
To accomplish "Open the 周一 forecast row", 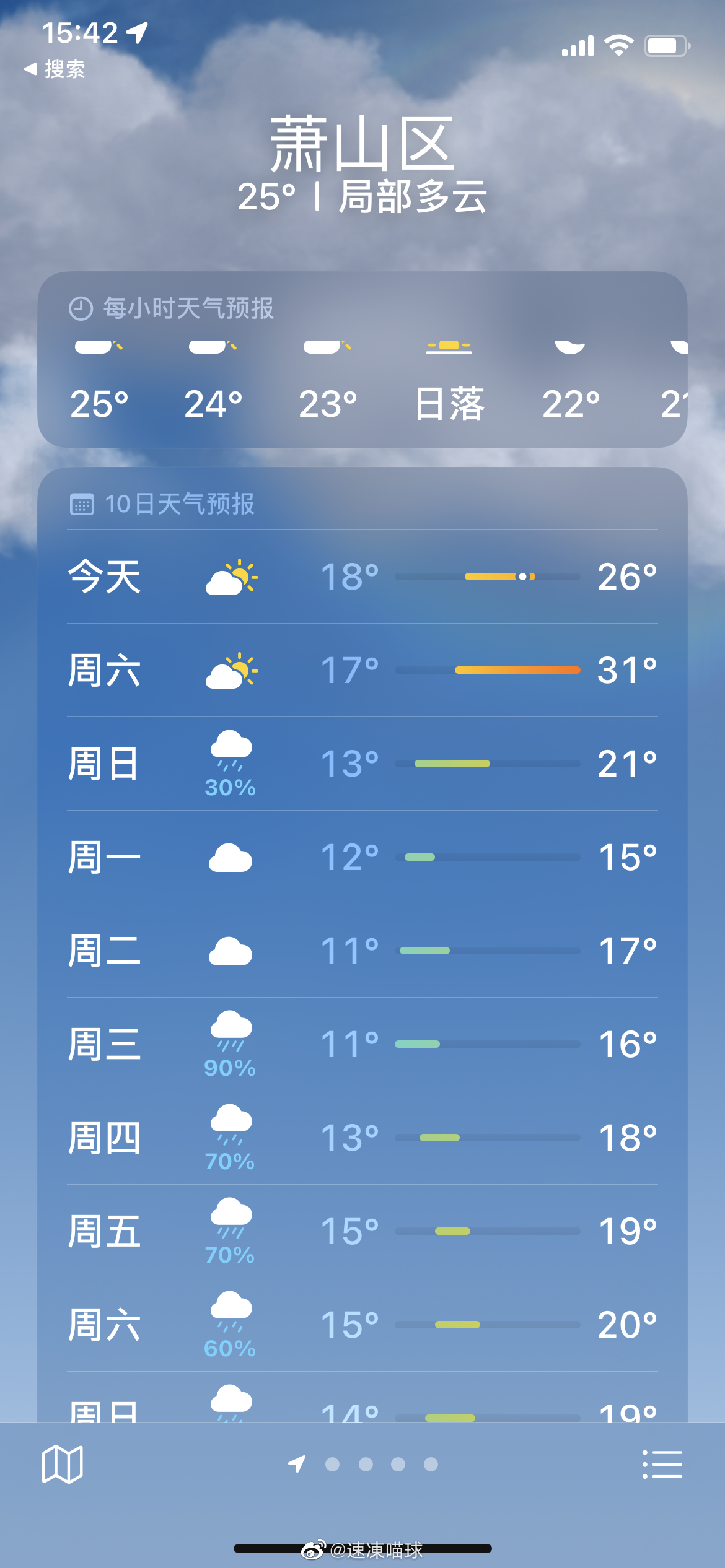I will point(362,857).
